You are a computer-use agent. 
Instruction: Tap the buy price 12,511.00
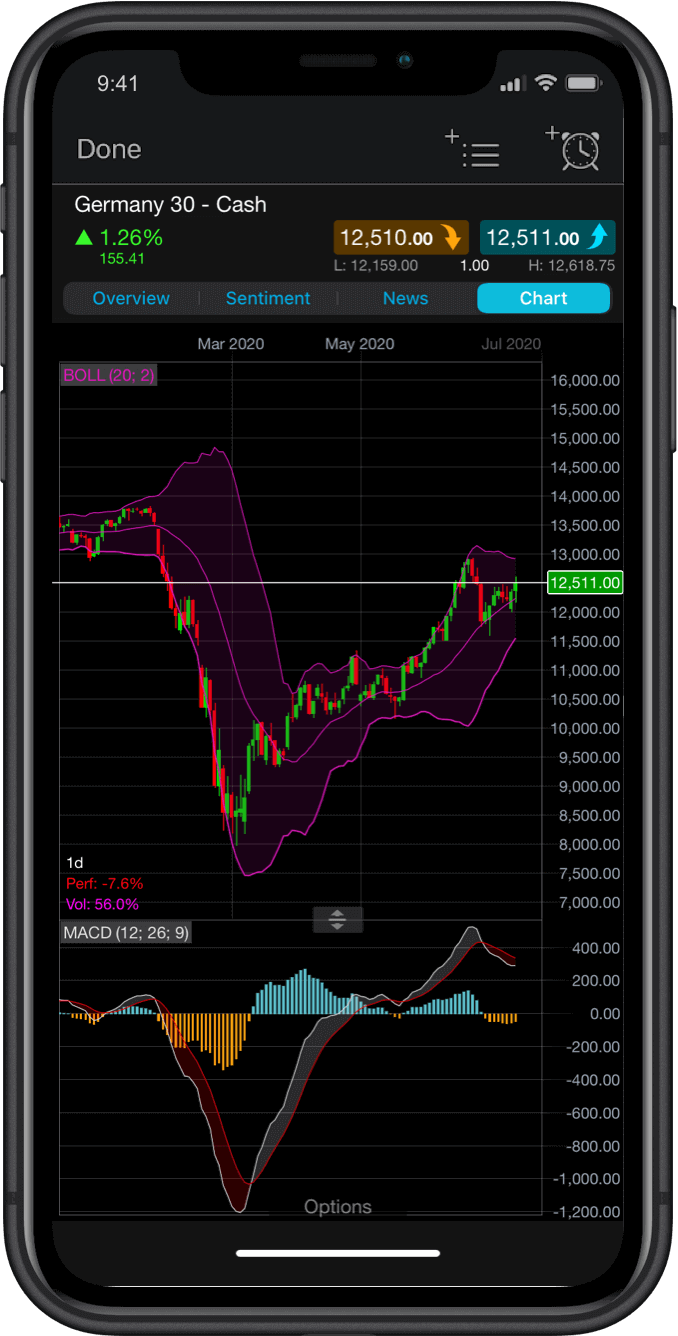(x=547, y=238)
